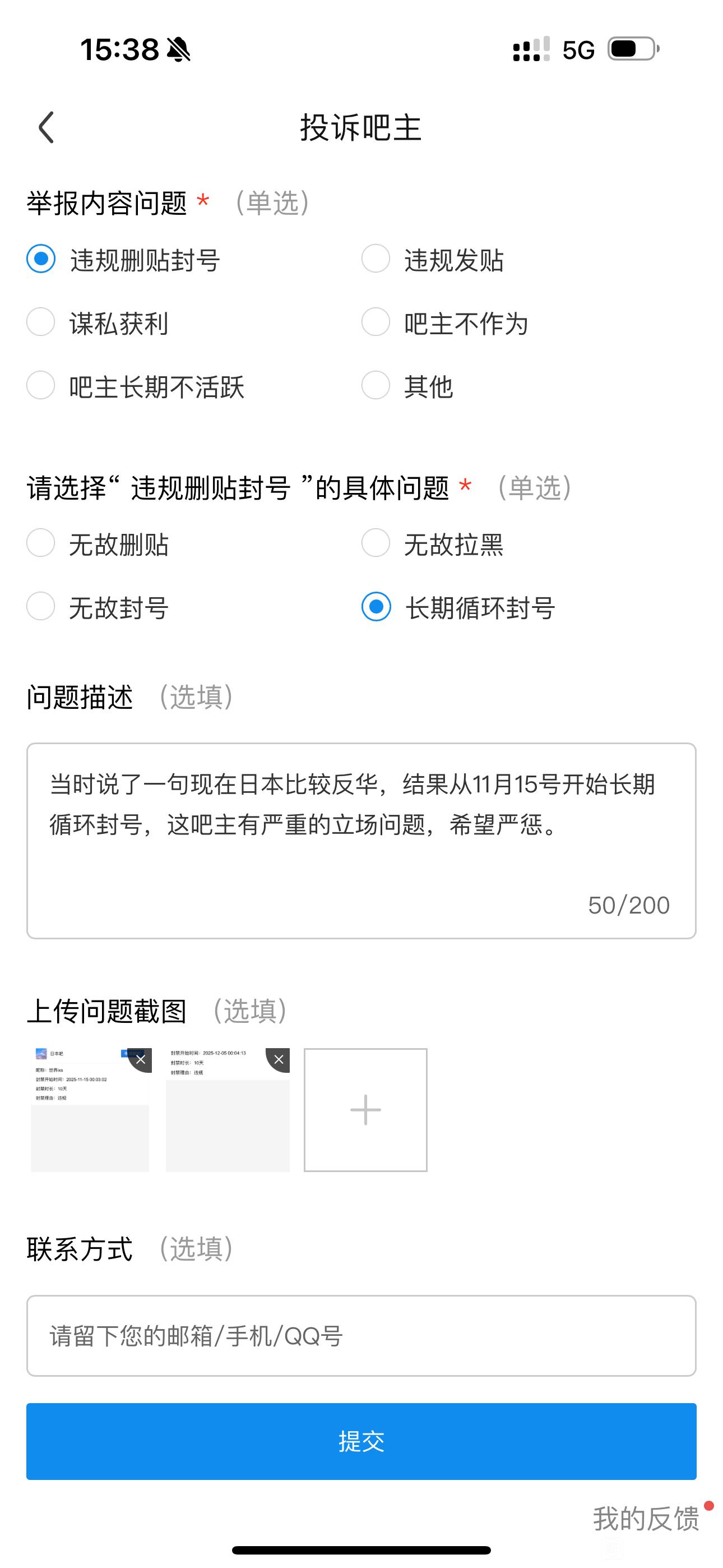Open 我的反馈

pos(645,1518)
